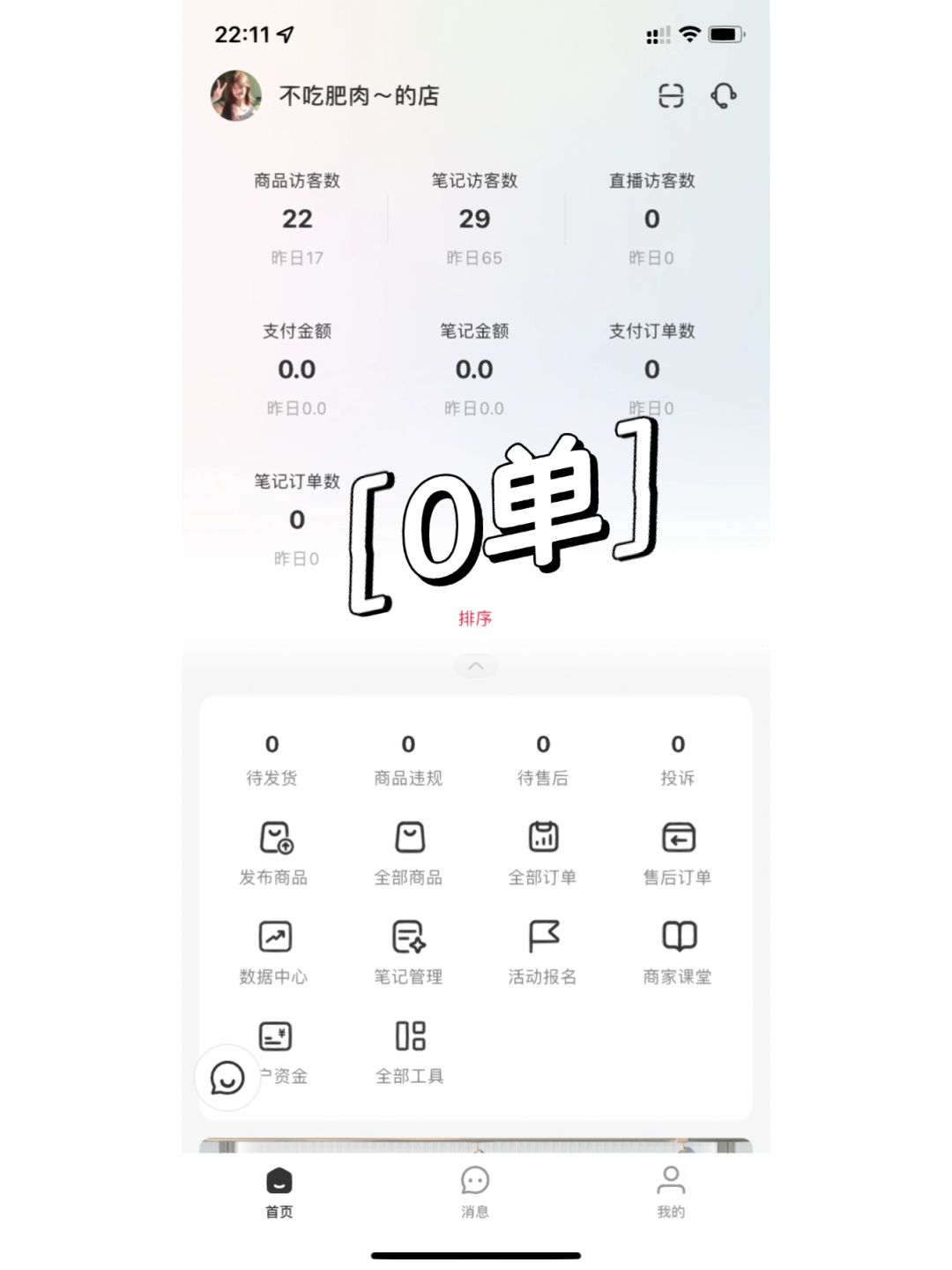The image size is (952, 1270).
Task: Open 活动报名 activity sign-up
Action: 543,952
